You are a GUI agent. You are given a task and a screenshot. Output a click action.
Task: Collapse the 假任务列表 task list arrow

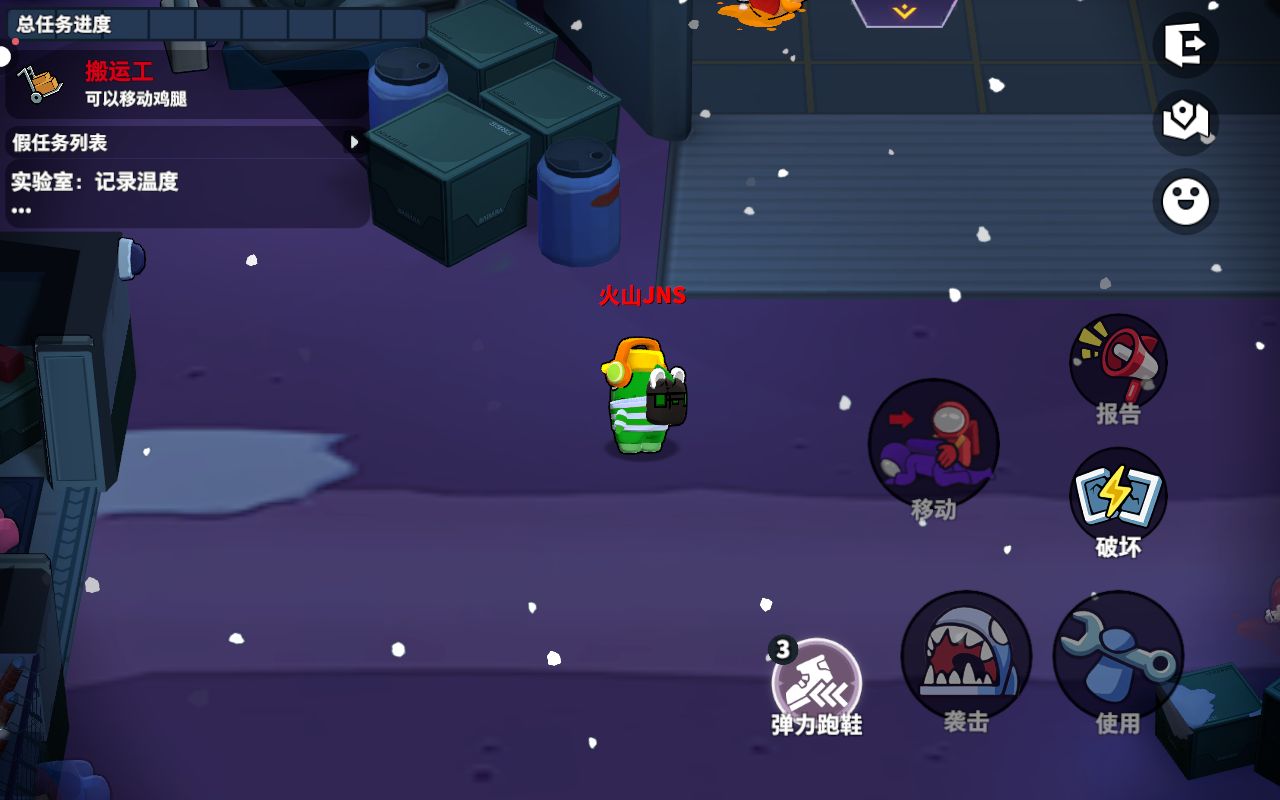(x=354, y=142)
